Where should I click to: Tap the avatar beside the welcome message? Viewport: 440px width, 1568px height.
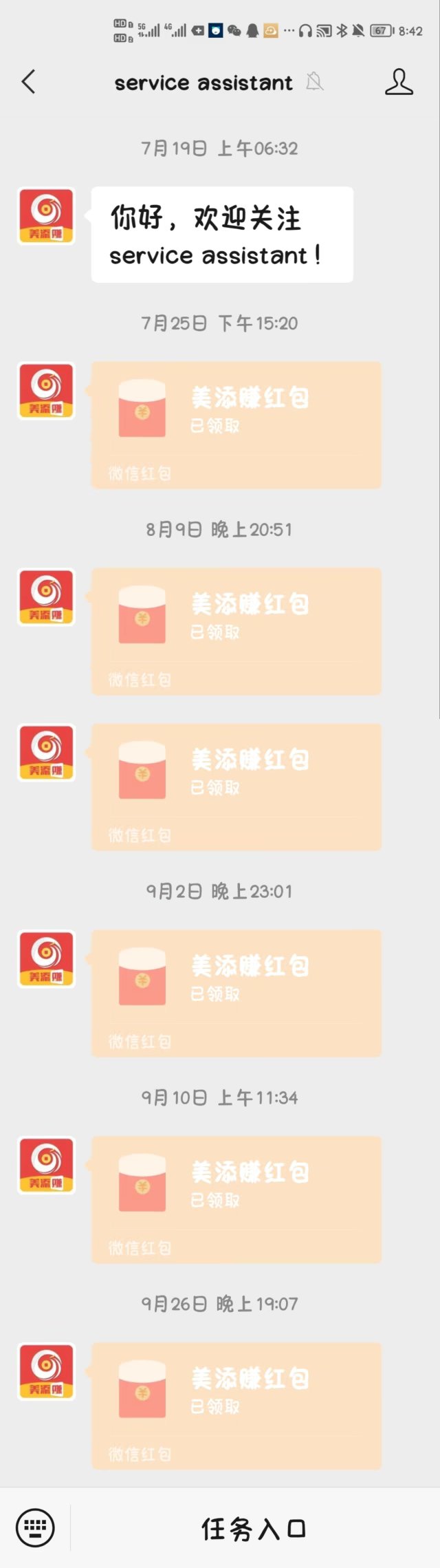coord(46,216)
